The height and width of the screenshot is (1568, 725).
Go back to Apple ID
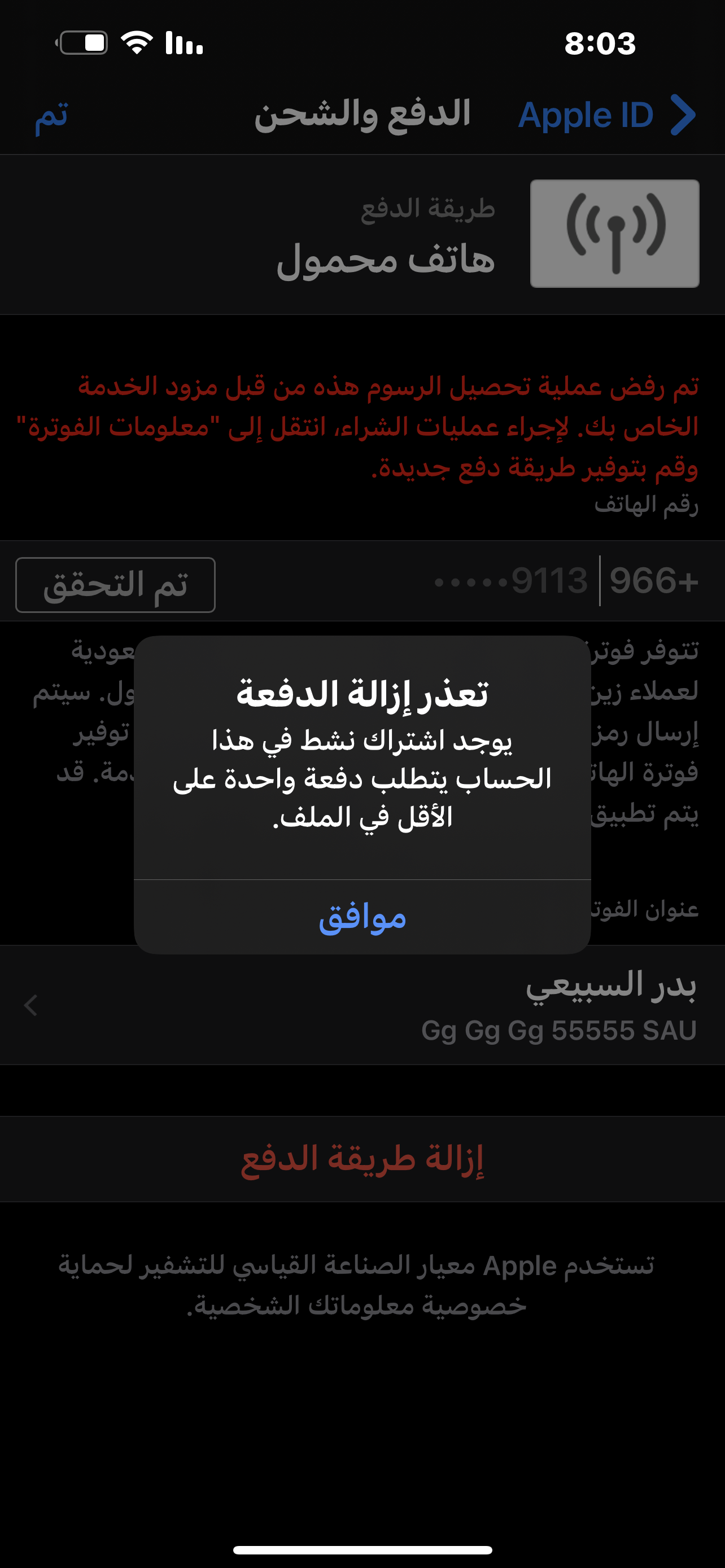[x=607, y=115]
